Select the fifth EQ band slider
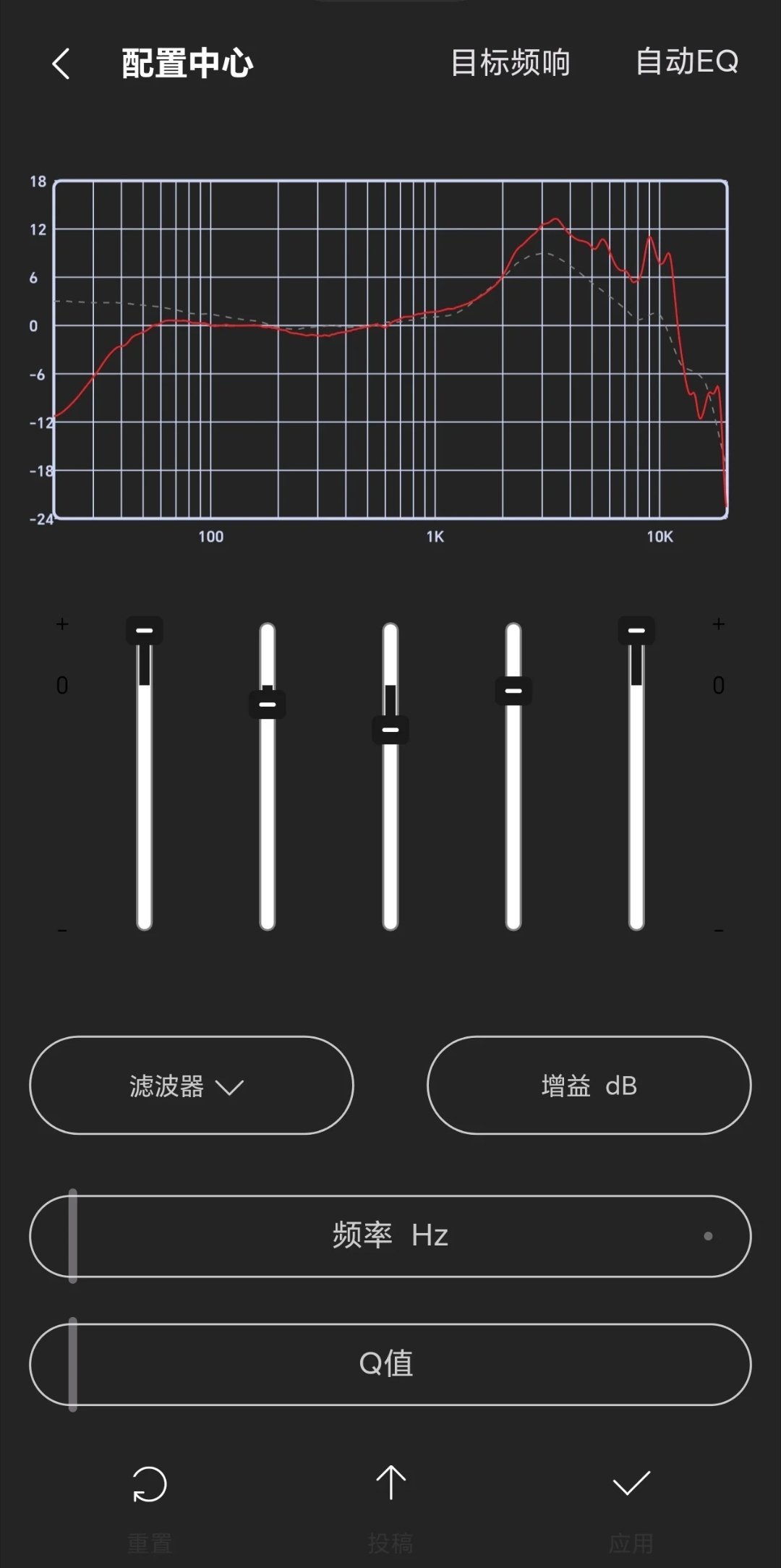Viewport: 781px width, 1568px height. pyautogui.click(x=636, y=631)
